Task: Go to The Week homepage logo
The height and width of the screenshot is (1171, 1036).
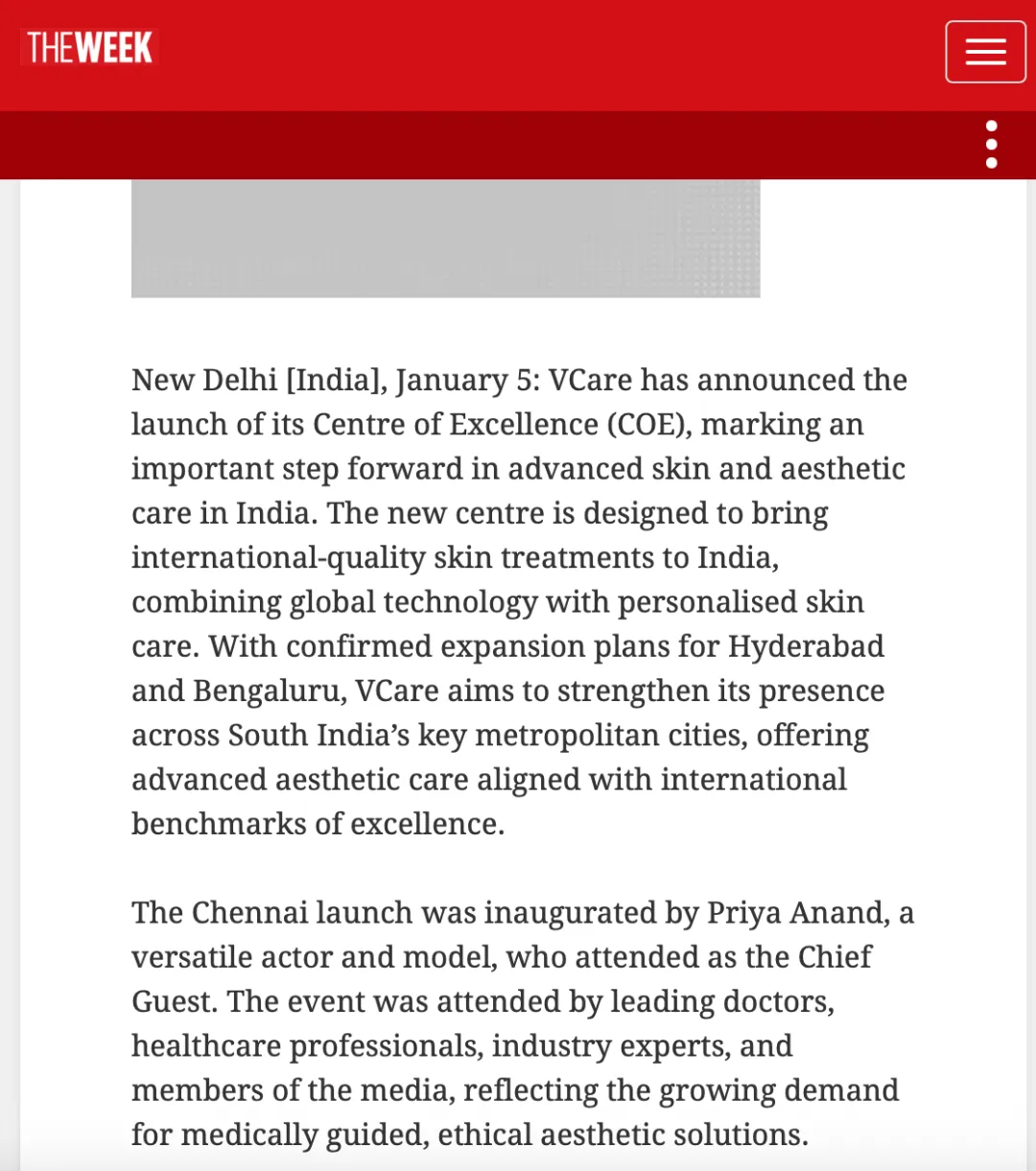Action: point(89,48)
